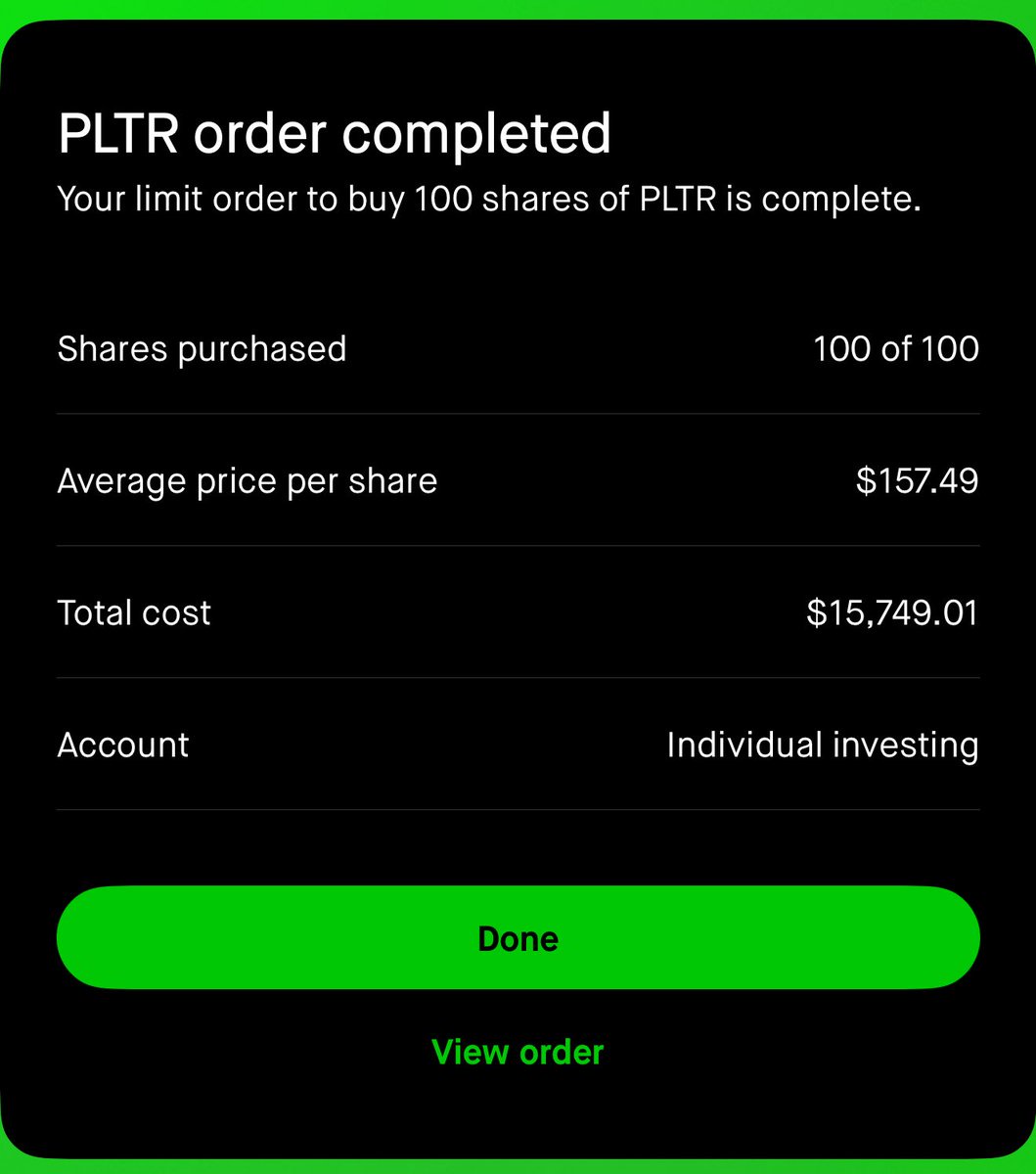Open the View order link
This screenshot has height=1174, width=1036.
[518, 1052]
